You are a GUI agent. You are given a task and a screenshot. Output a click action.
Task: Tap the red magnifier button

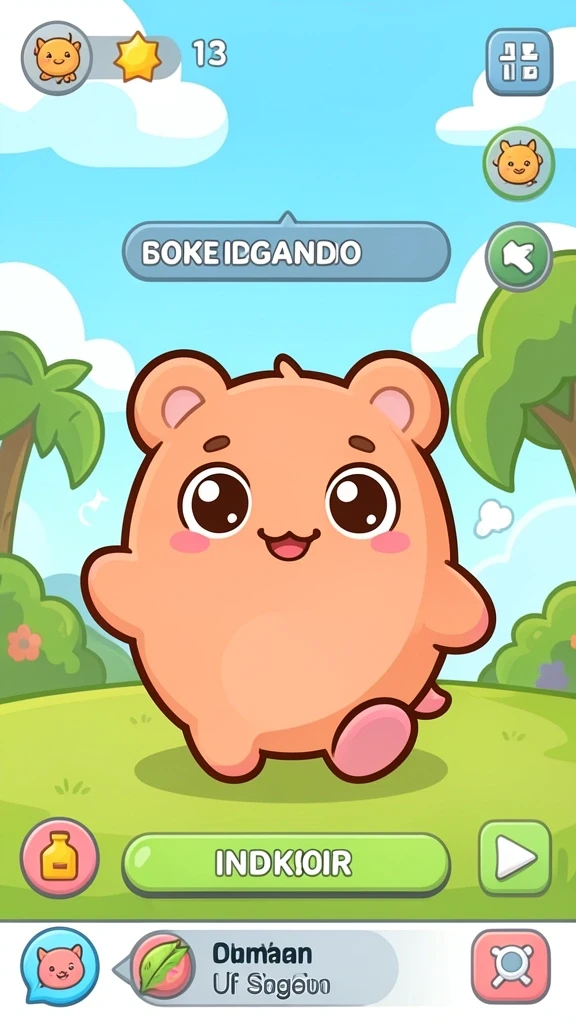(x=511, y=967)
